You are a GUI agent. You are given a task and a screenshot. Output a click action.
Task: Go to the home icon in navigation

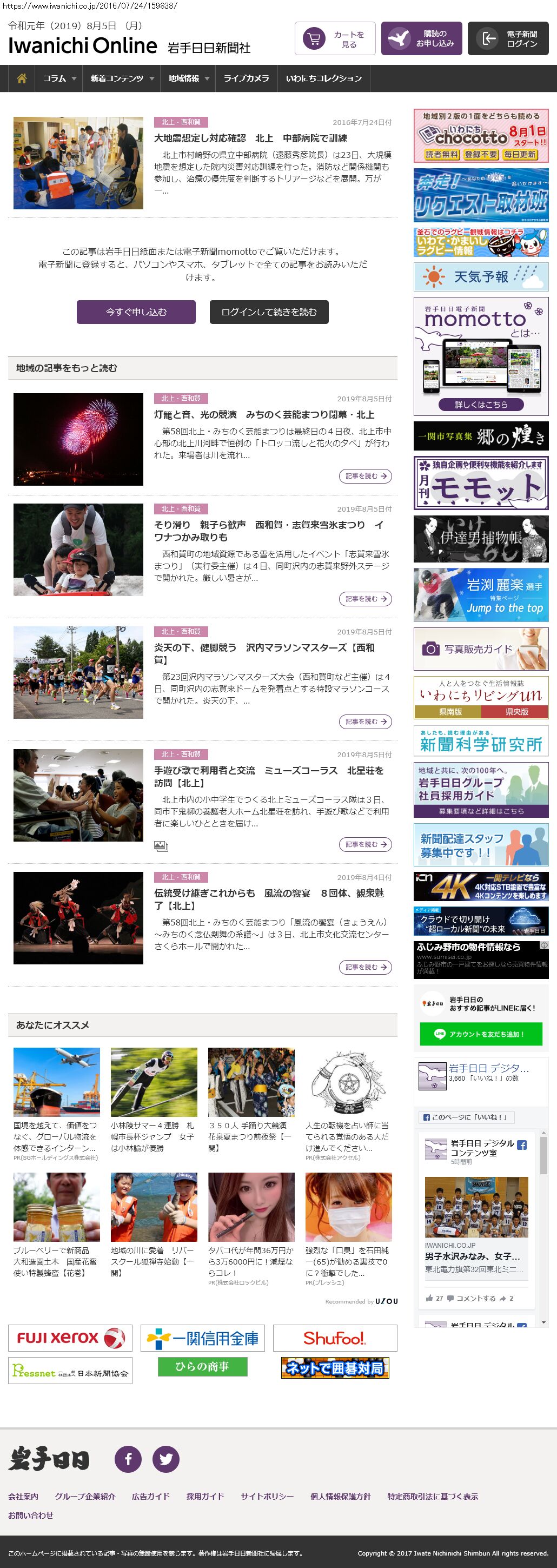[x=22, y=78]
